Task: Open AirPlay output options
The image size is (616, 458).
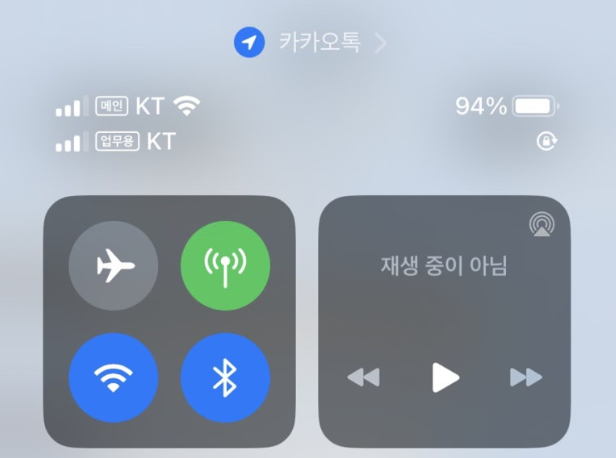Action: pos(542,225)
